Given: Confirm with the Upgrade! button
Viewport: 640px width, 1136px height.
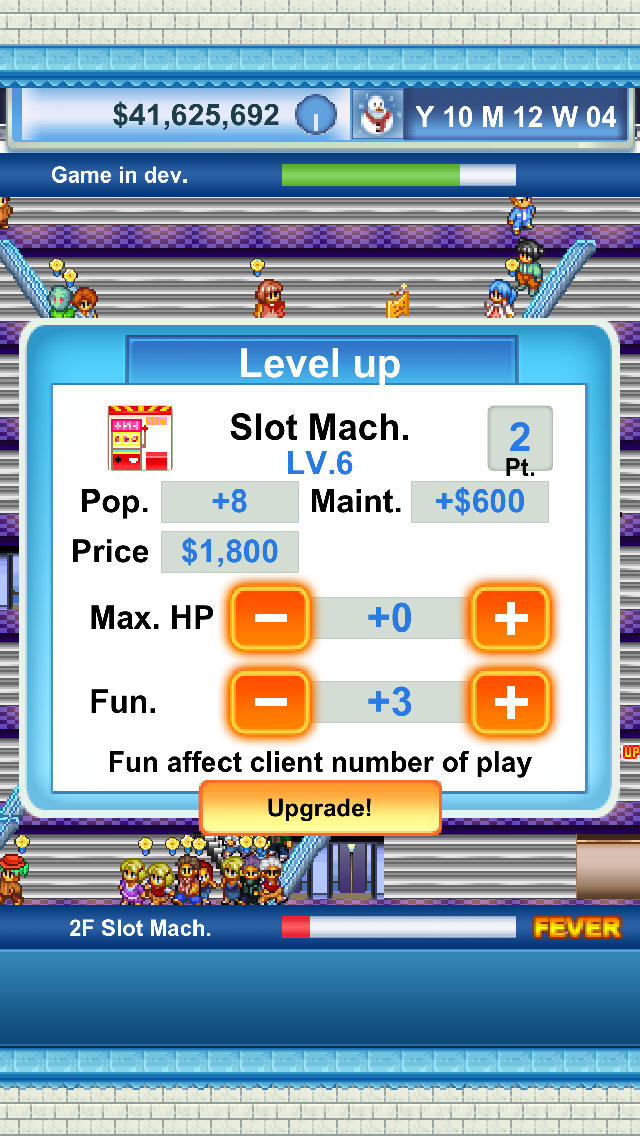Looking at the screenshot, I should 320,808.
